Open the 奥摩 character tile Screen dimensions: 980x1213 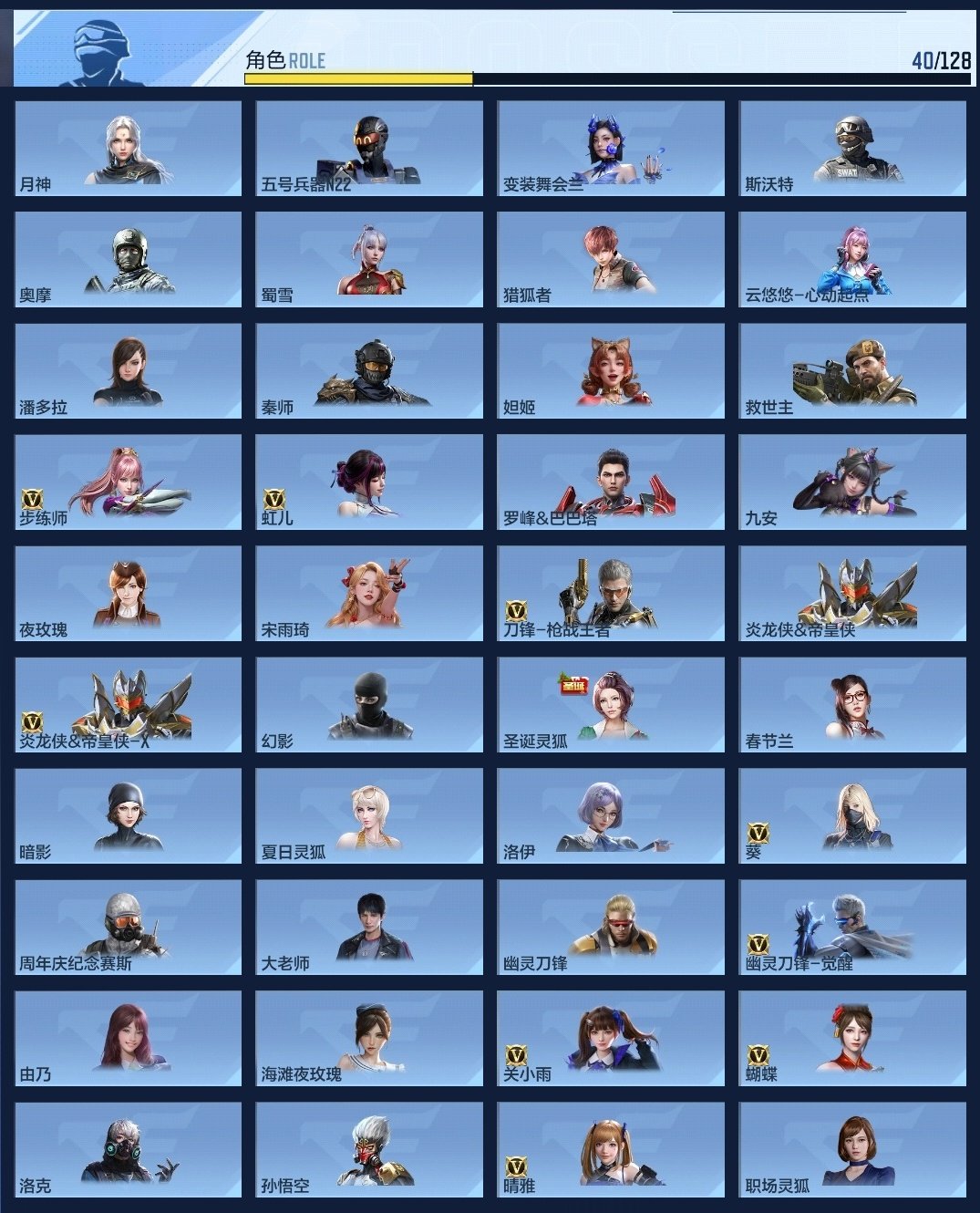pos(128,259)
